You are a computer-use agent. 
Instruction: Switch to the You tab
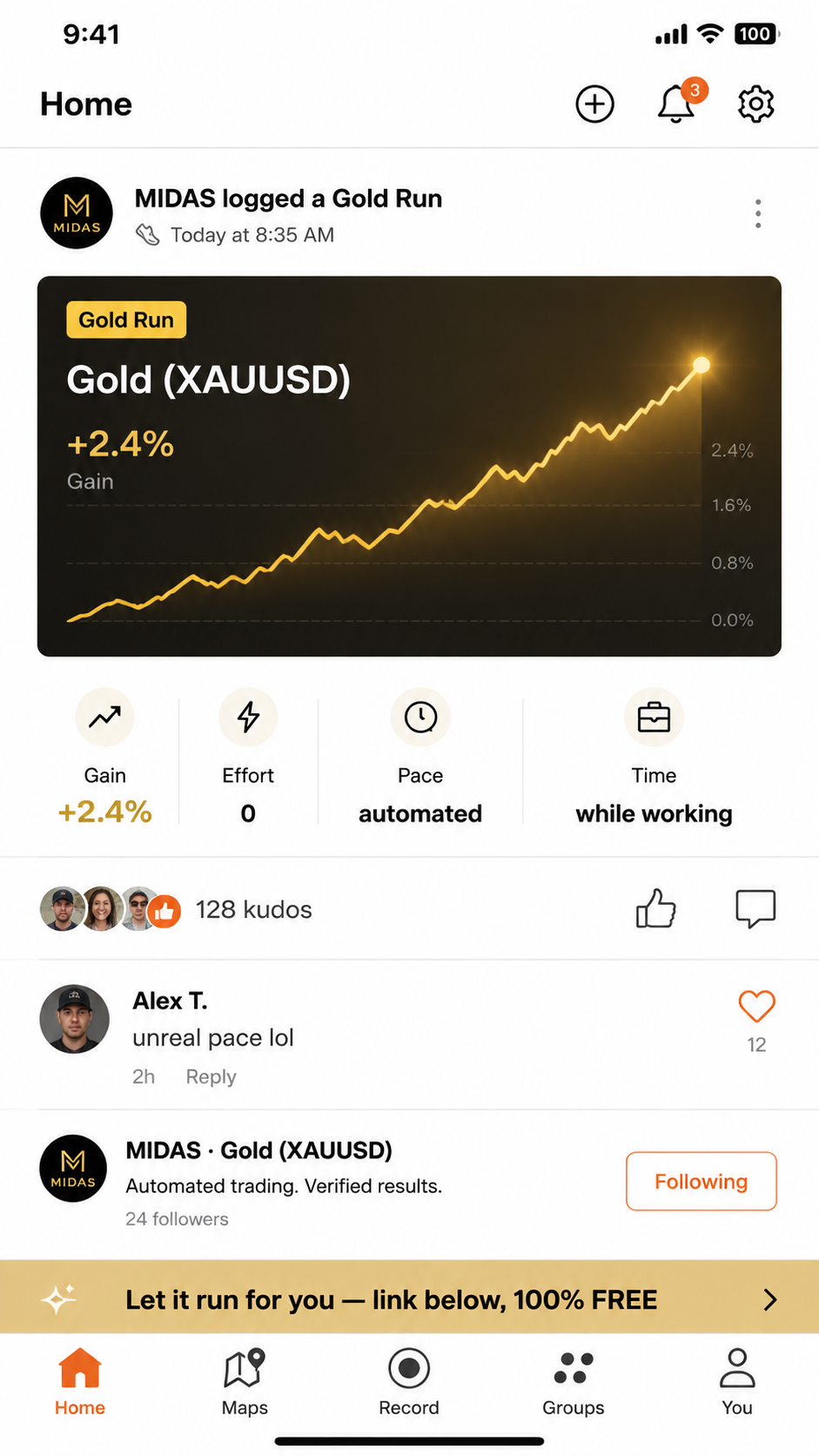pyautogui.click(x=737, y=1382)
